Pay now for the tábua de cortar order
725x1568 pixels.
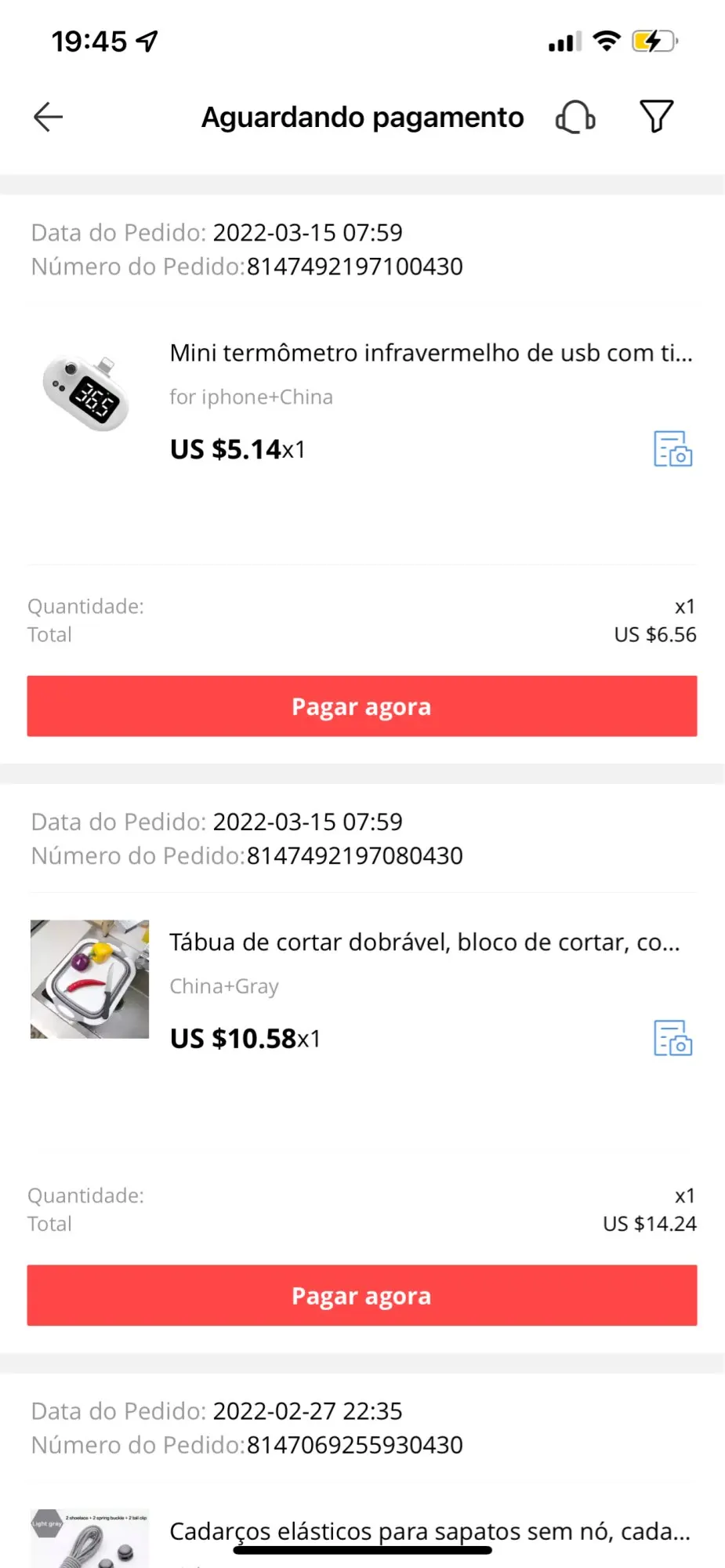point(361,1295)
